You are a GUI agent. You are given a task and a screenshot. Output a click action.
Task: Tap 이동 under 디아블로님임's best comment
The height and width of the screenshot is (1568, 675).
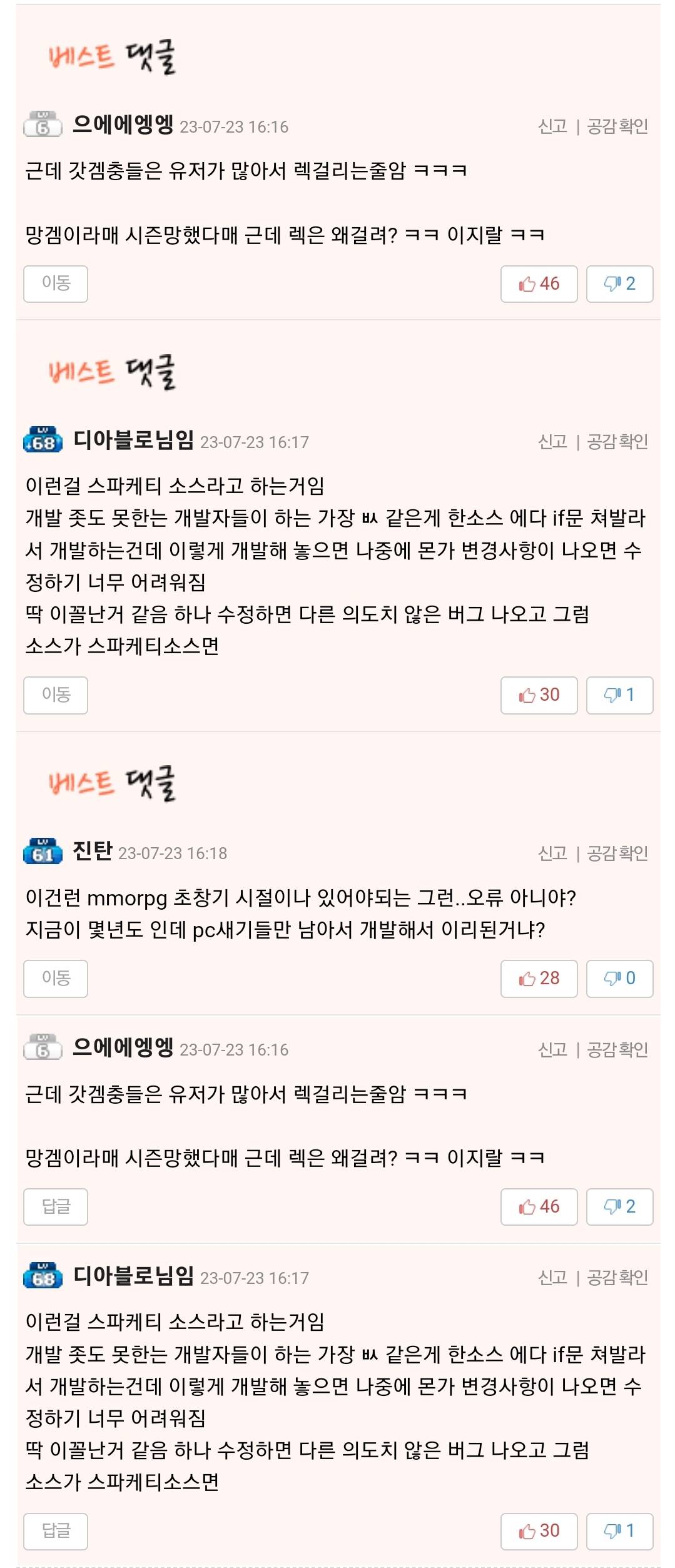55,695
